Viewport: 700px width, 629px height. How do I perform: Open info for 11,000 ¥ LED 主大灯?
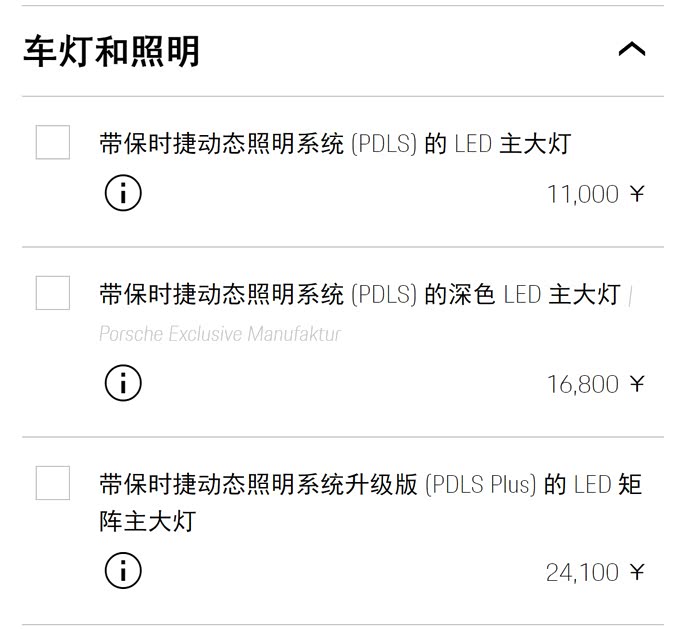(x=123, y=193)
